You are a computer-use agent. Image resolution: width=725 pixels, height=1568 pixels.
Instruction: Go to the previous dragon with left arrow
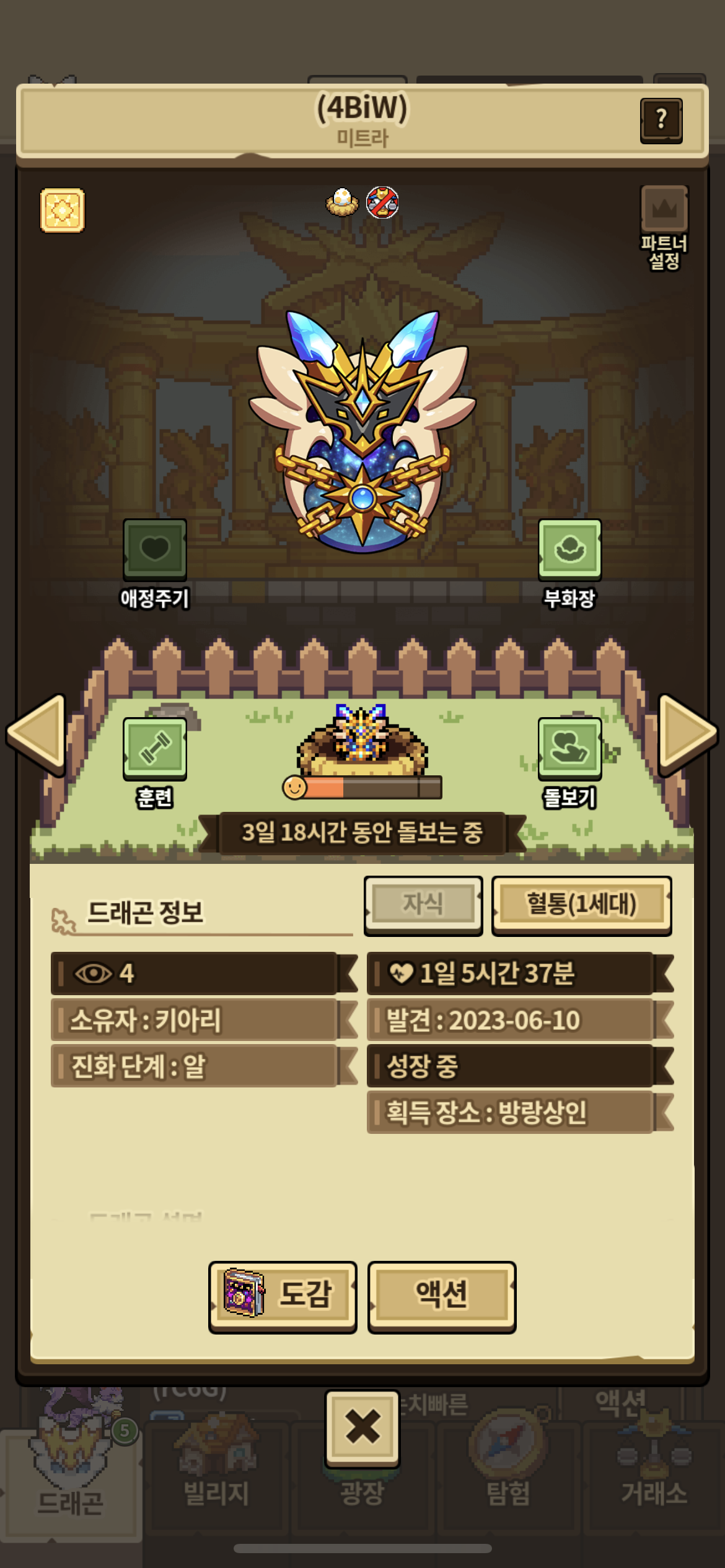pyautogui.click(x=37, y=734)
